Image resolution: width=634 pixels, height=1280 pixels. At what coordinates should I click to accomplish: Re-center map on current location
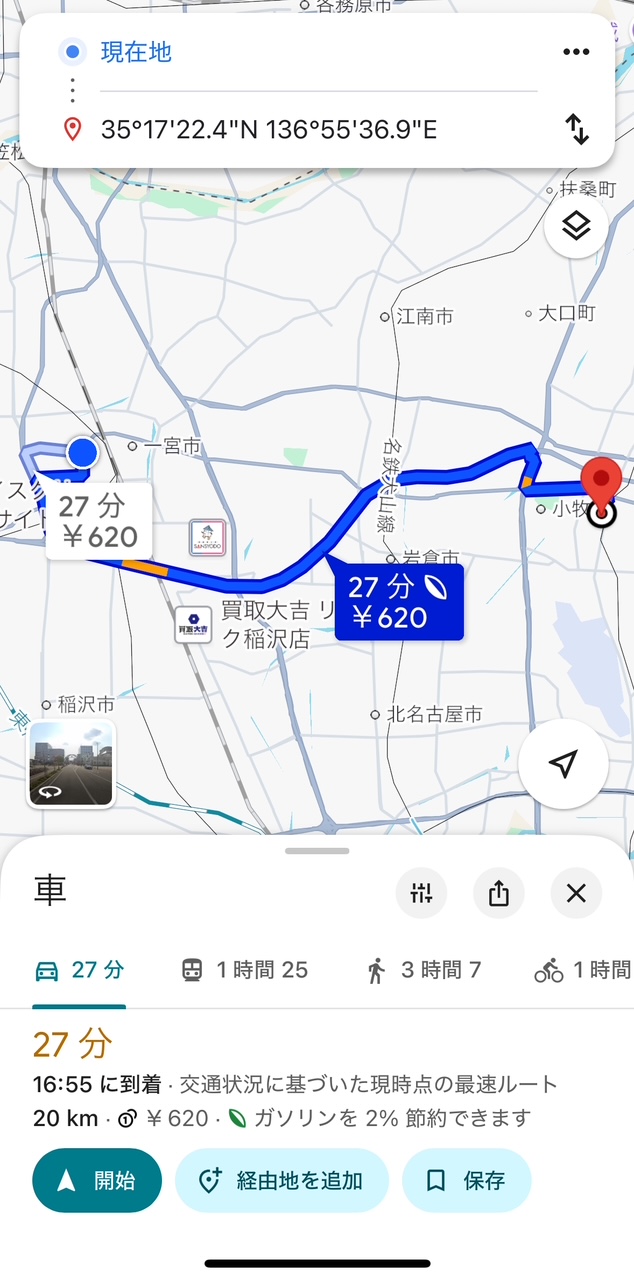point(563,764)
